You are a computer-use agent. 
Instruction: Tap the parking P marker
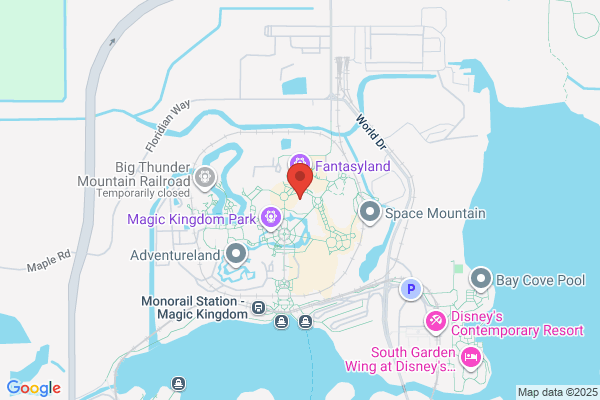[411, 289]
